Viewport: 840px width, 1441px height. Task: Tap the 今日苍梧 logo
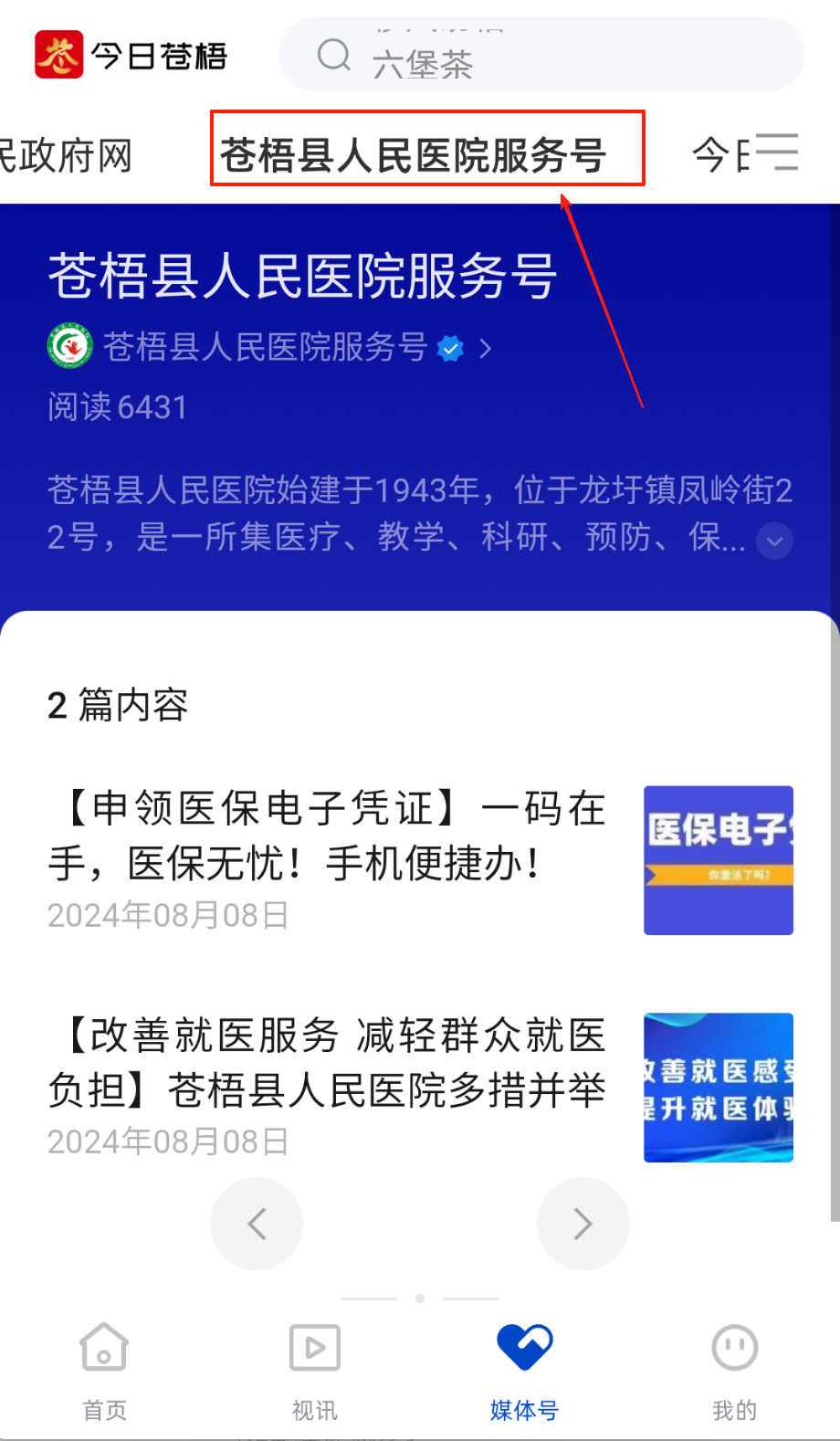tap(131, 56)
